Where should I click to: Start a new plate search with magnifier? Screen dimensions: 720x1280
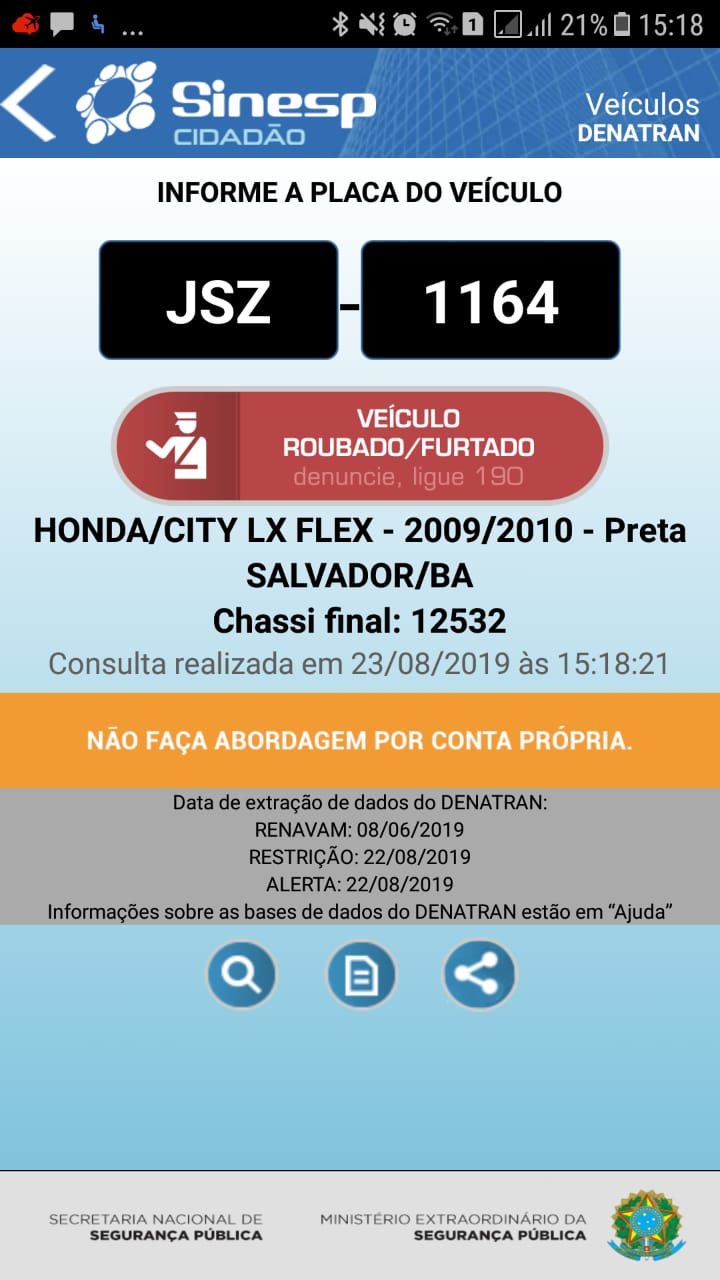[241, 974]
